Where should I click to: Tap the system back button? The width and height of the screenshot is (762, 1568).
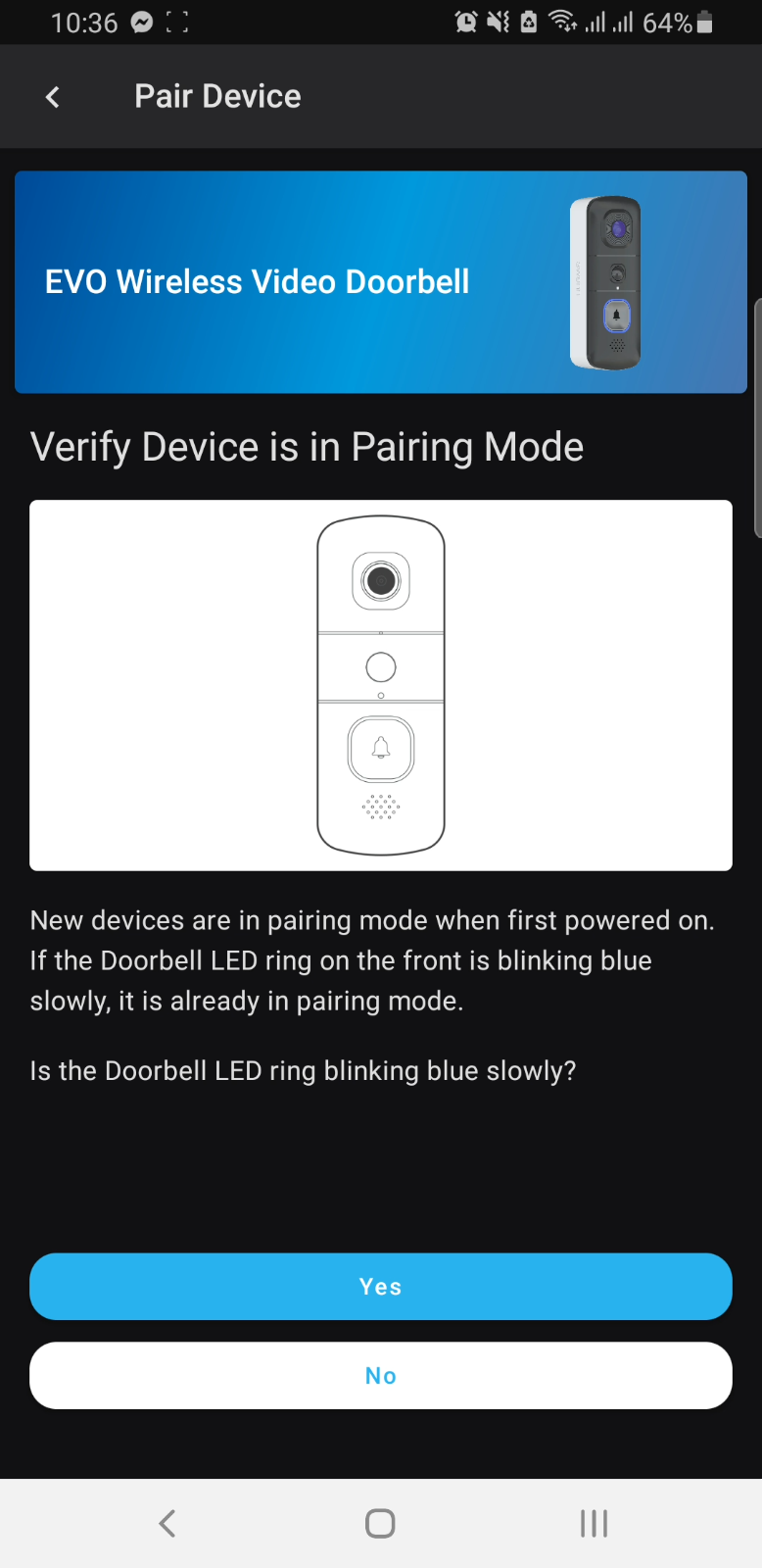coord(167,1523)
